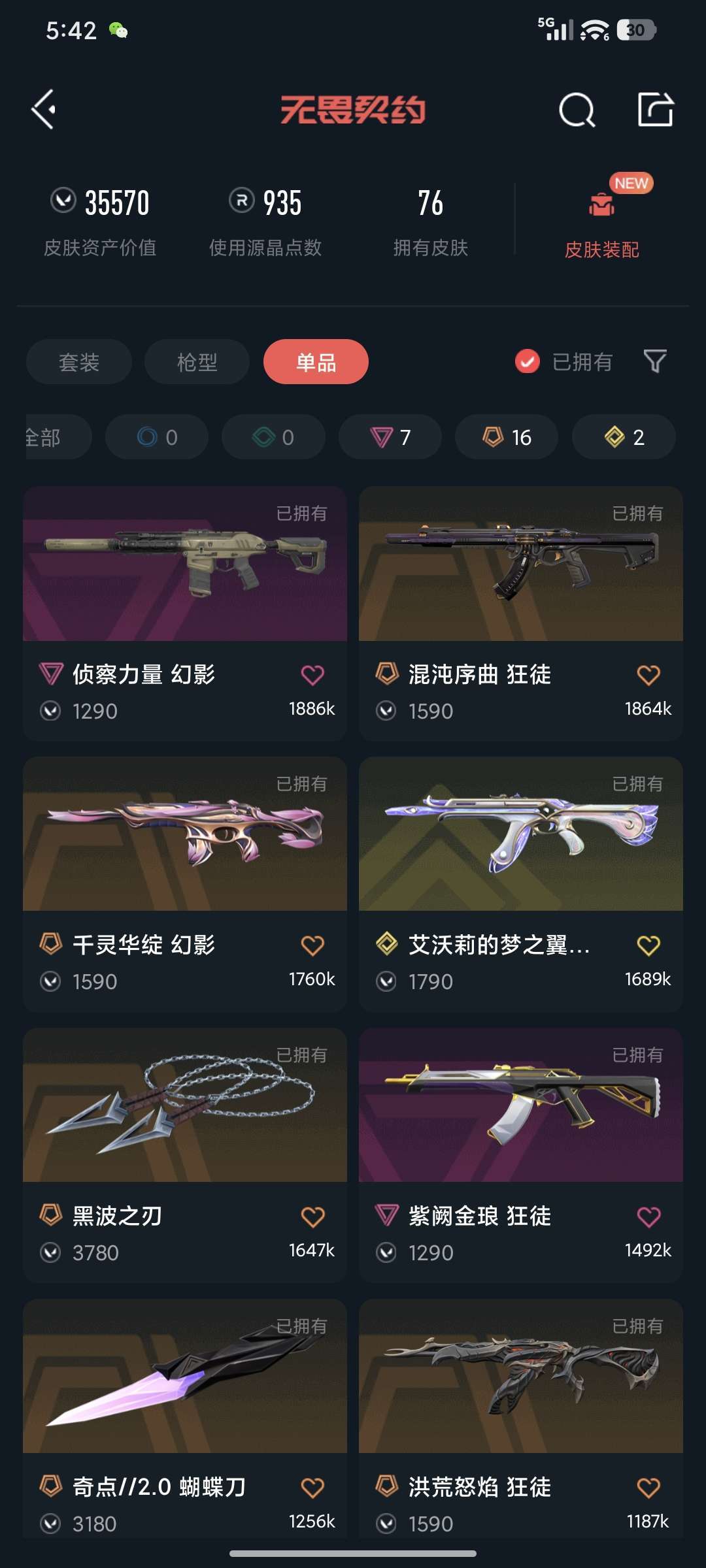
Task: Filter by orange tier chip showing 16
Action: (x=507, y=437)
